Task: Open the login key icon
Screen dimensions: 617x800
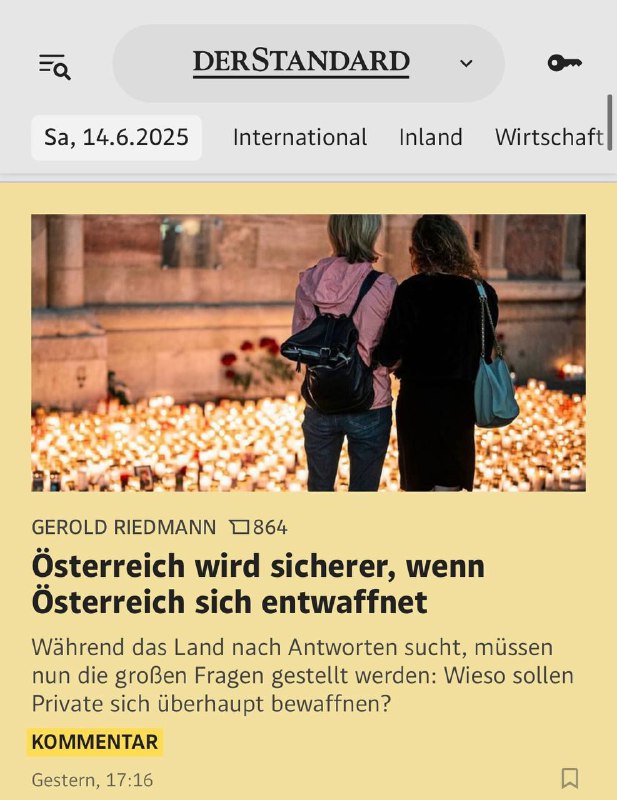Action: [x=564, y=63]
